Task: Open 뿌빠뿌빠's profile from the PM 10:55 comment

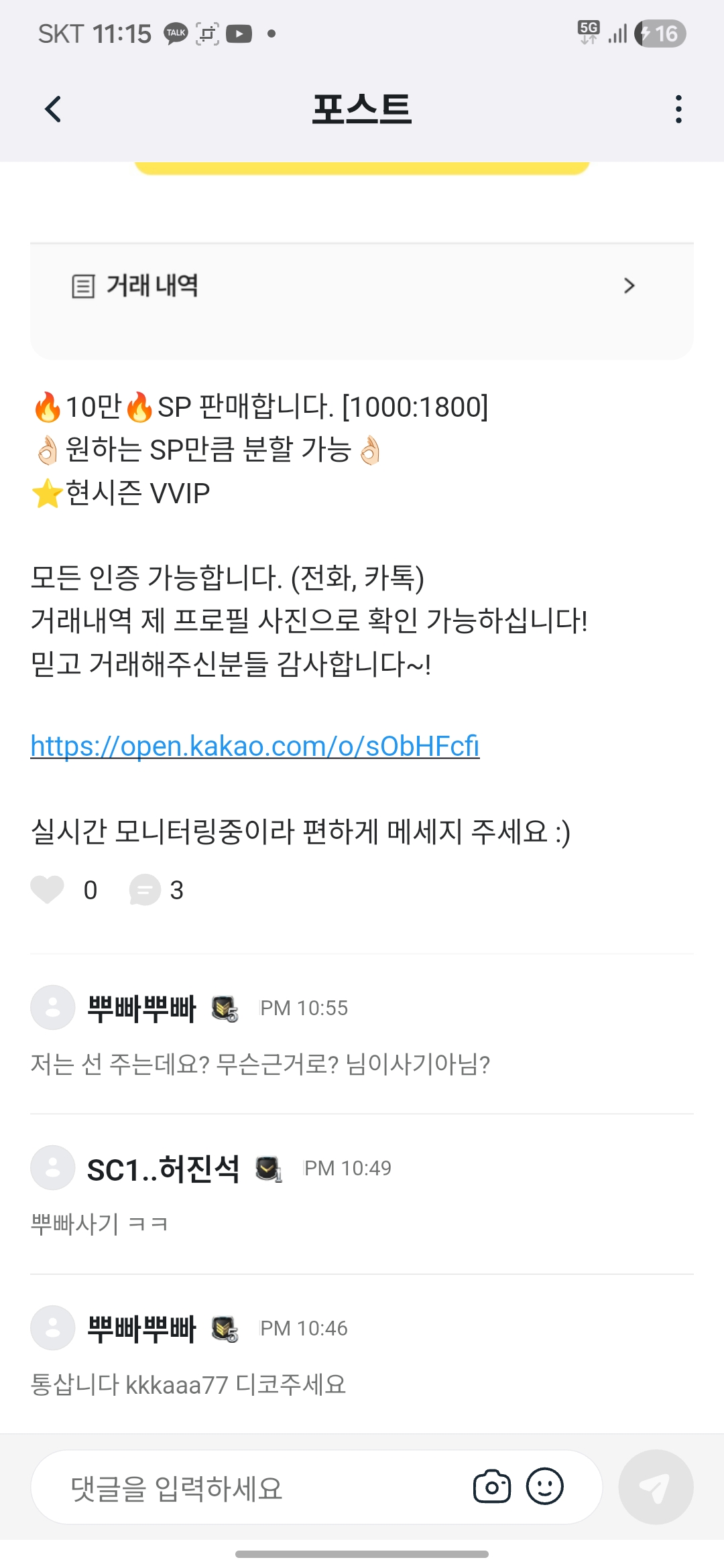Action: click(x=52, y=1007)
